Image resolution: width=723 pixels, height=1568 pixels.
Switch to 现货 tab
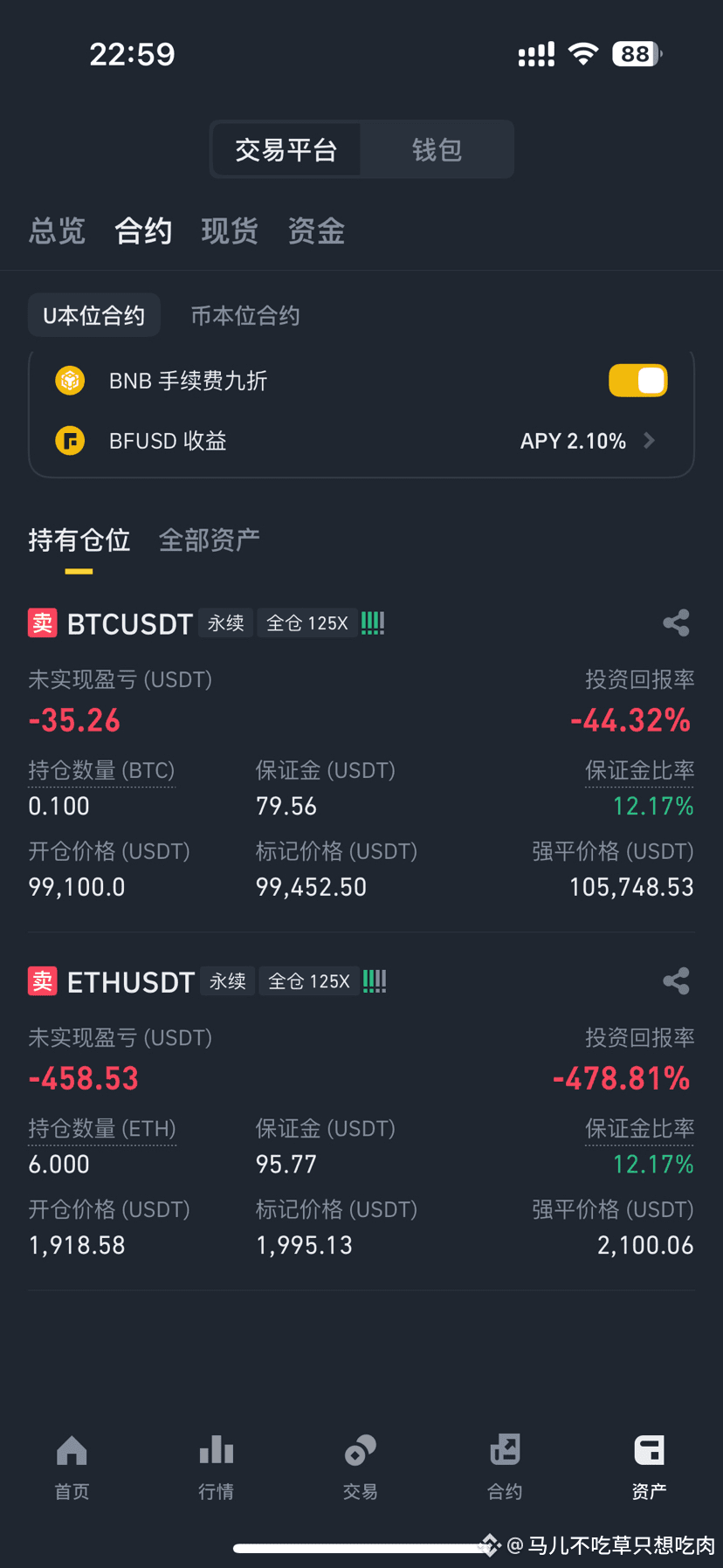(x=230, y=231)
